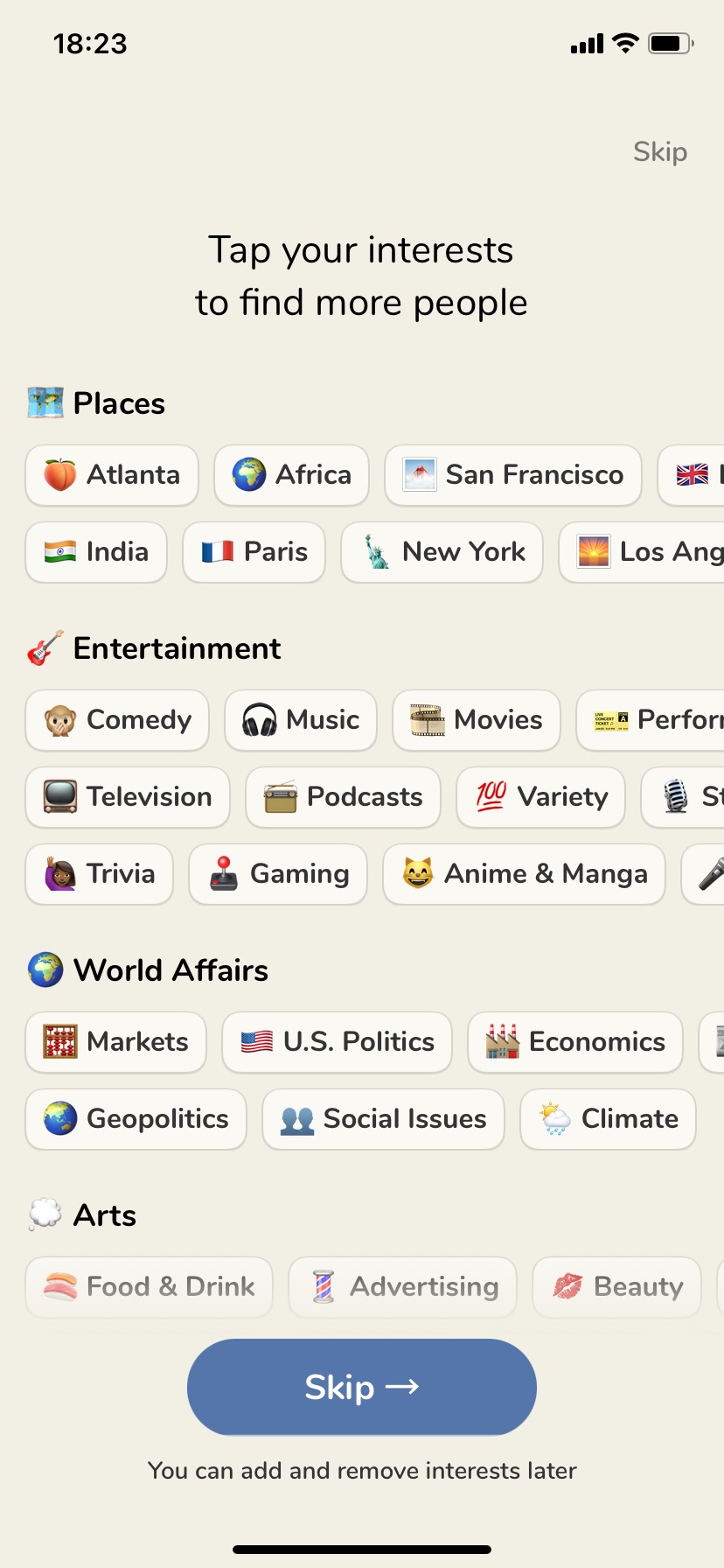Pick the Climate chip
724x1568 pixels.
click(x=608, y=1119)
